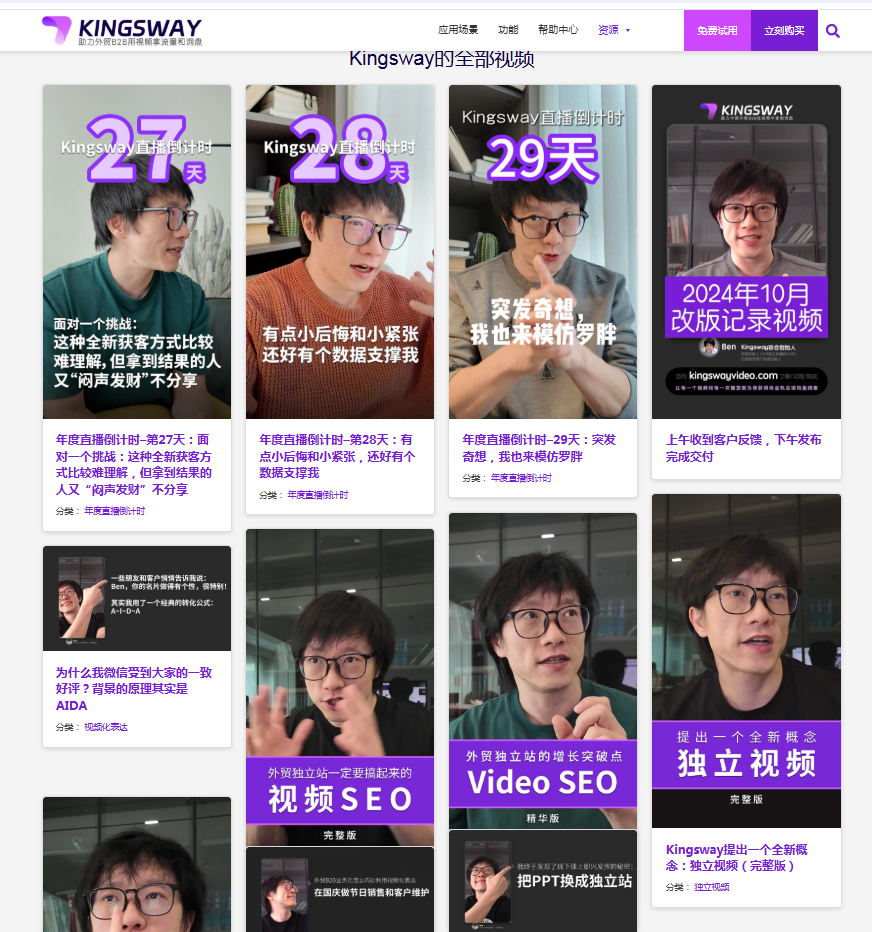Viewport: 872px width, 932px height.
Task: Open link 上午收到客户反馈，下午发布完成交付
Action: [x=743, y=447]
